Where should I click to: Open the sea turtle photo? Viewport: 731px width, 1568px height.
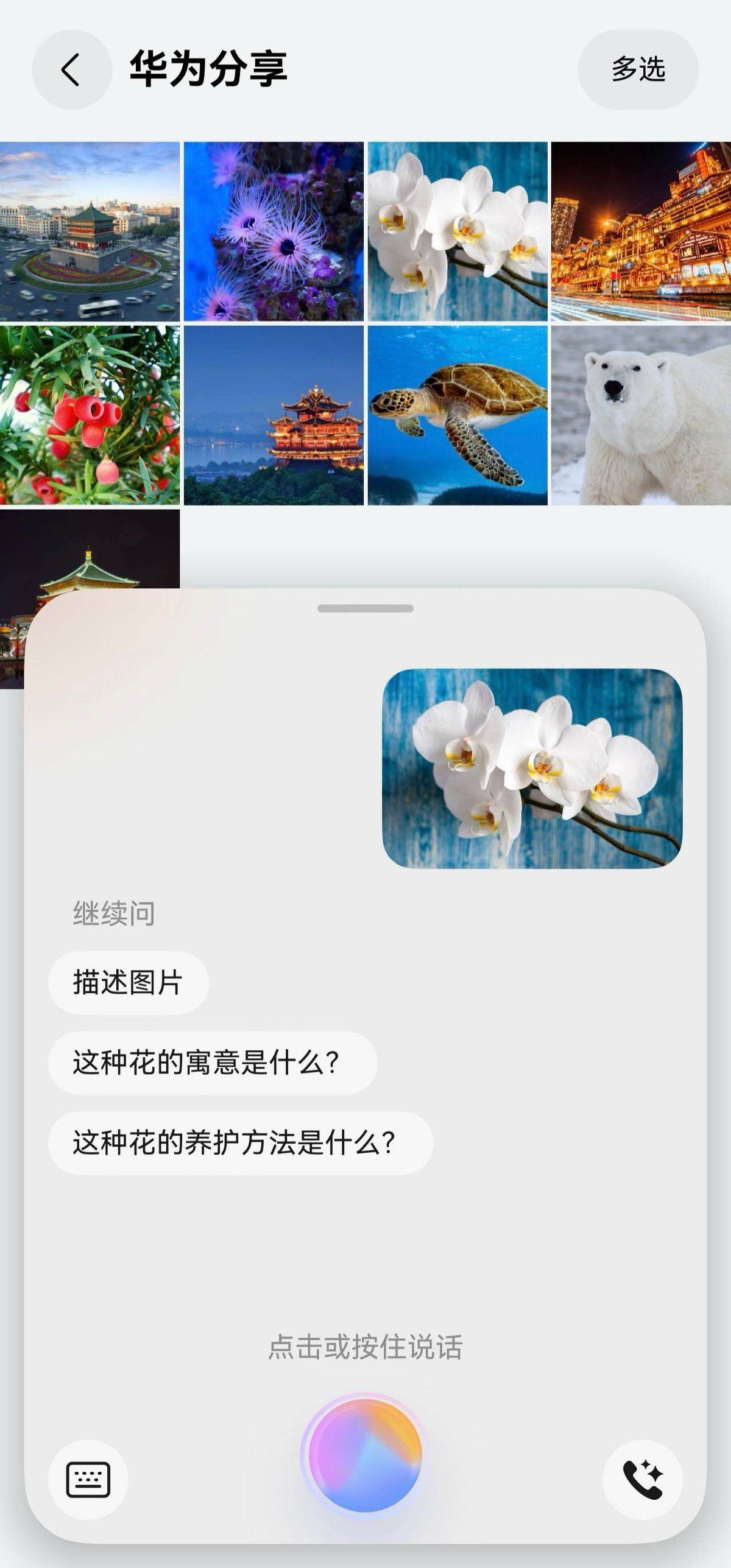coord(457,415)
